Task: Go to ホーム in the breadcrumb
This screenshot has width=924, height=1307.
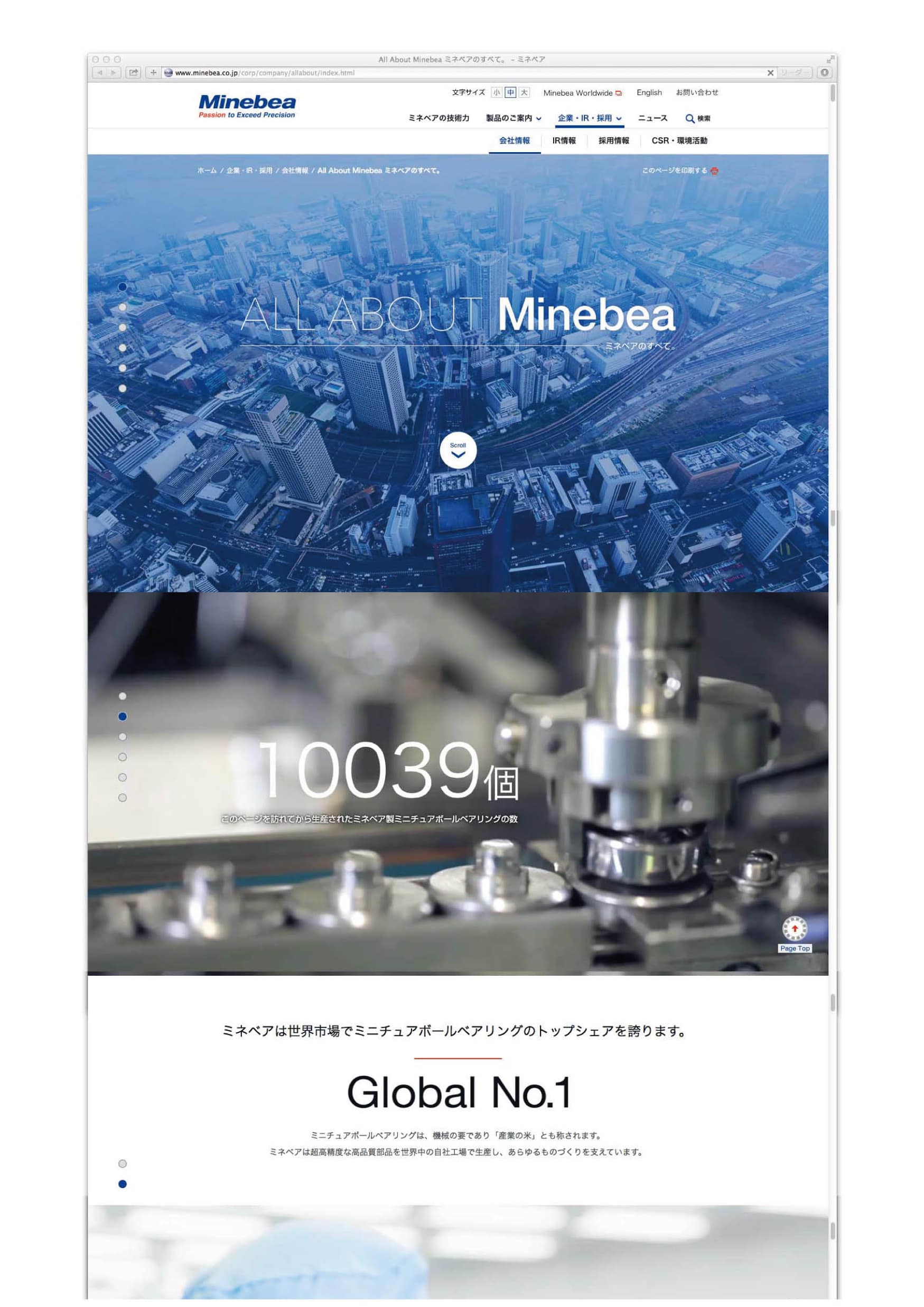Action: [207, 170]
